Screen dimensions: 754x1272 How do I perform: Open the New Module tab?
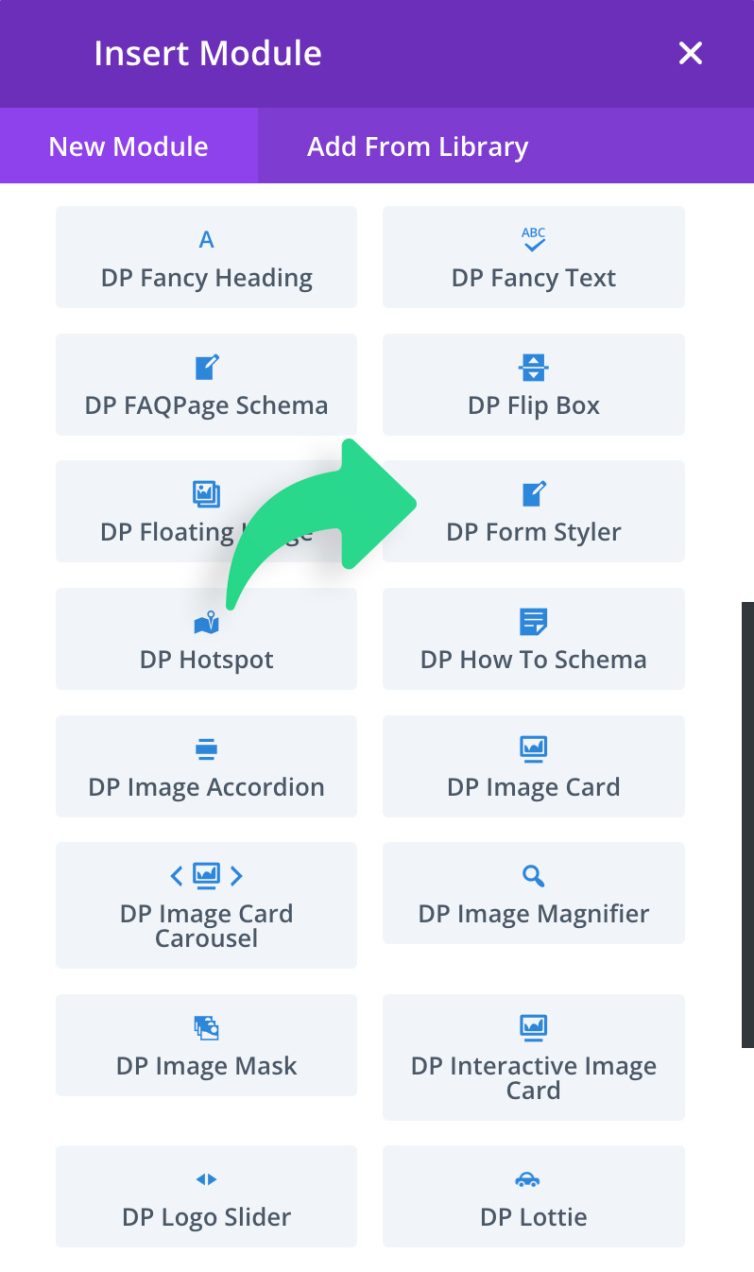point(127,146)
